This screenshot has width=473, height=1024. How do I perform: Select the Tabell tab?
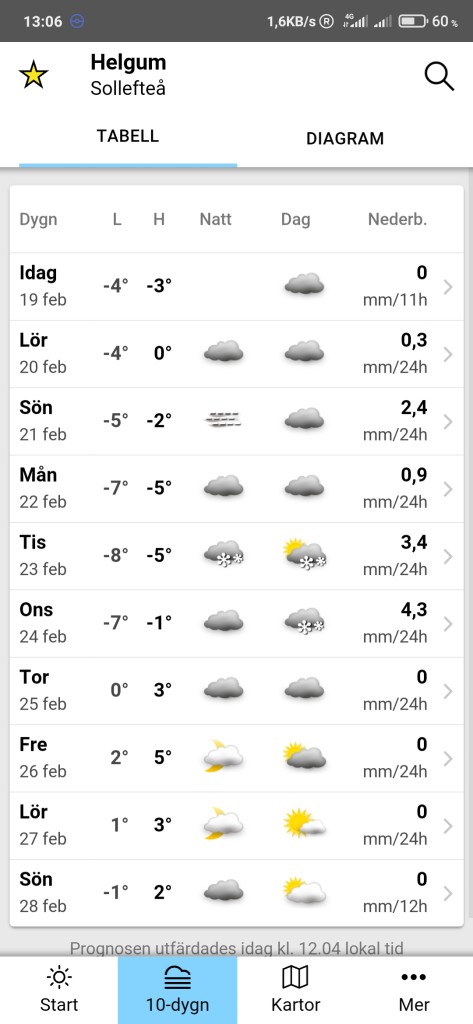tap(128, 136)
